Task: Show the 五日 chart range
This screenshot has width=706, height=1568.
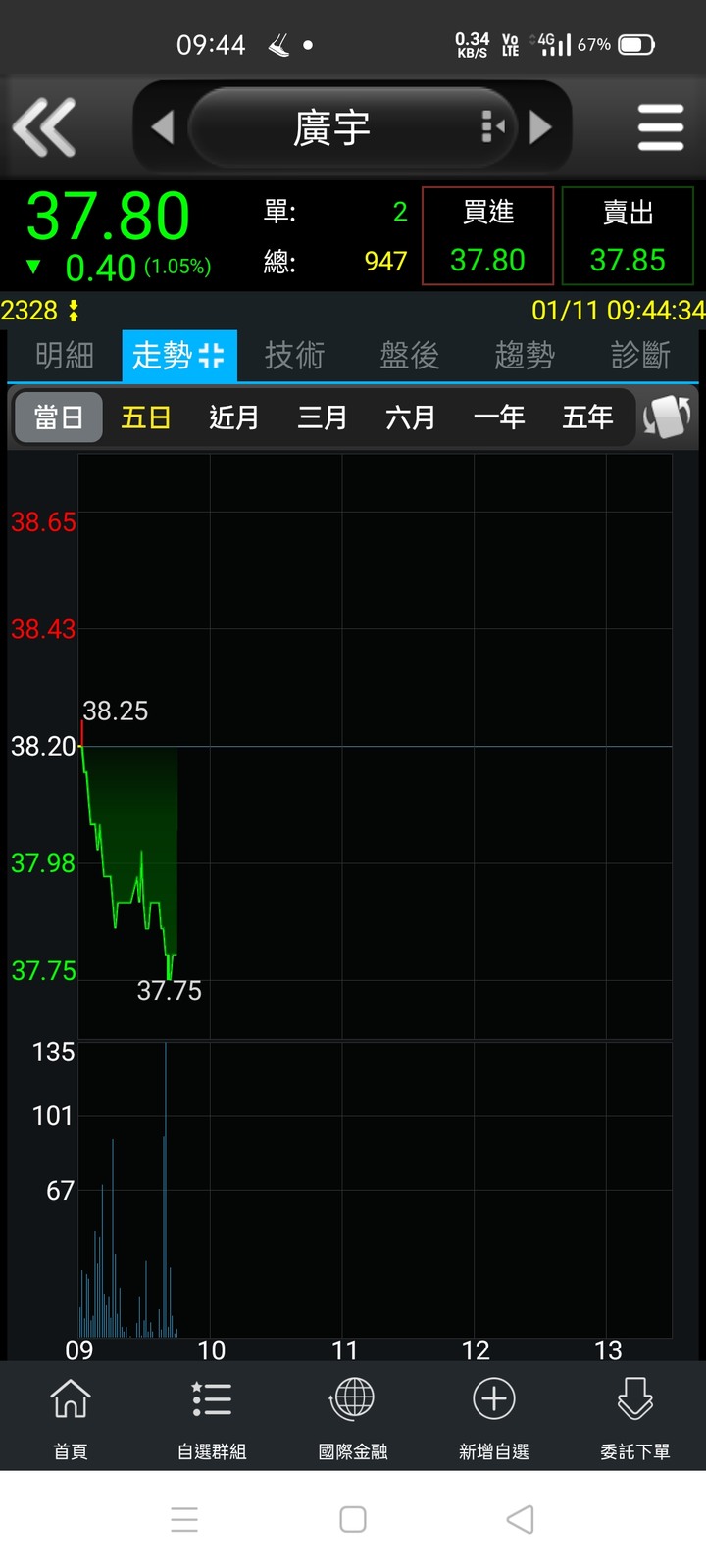Action: click(146, 417)
